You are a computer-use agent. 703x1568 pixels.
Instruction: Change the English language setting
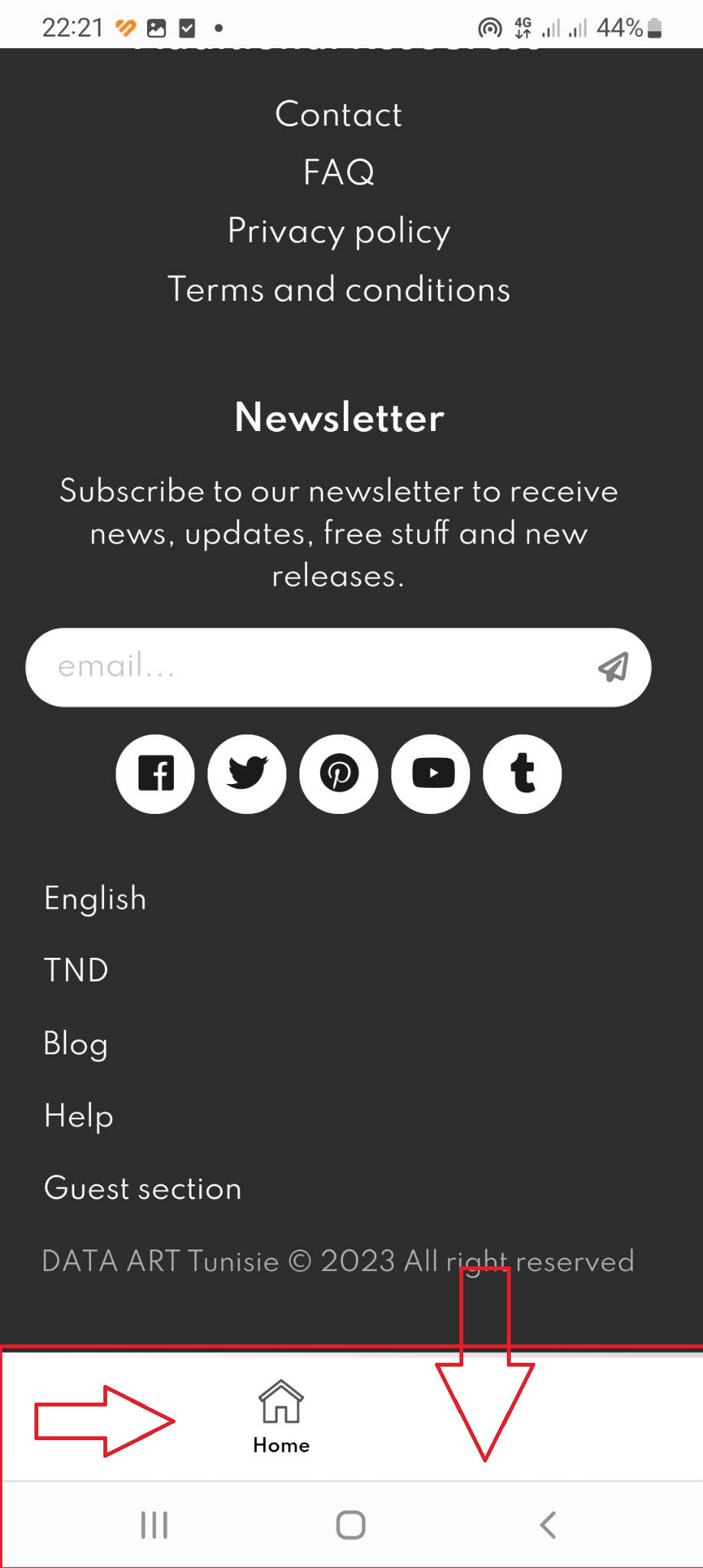pyautogui.click(x=95, y=899)
